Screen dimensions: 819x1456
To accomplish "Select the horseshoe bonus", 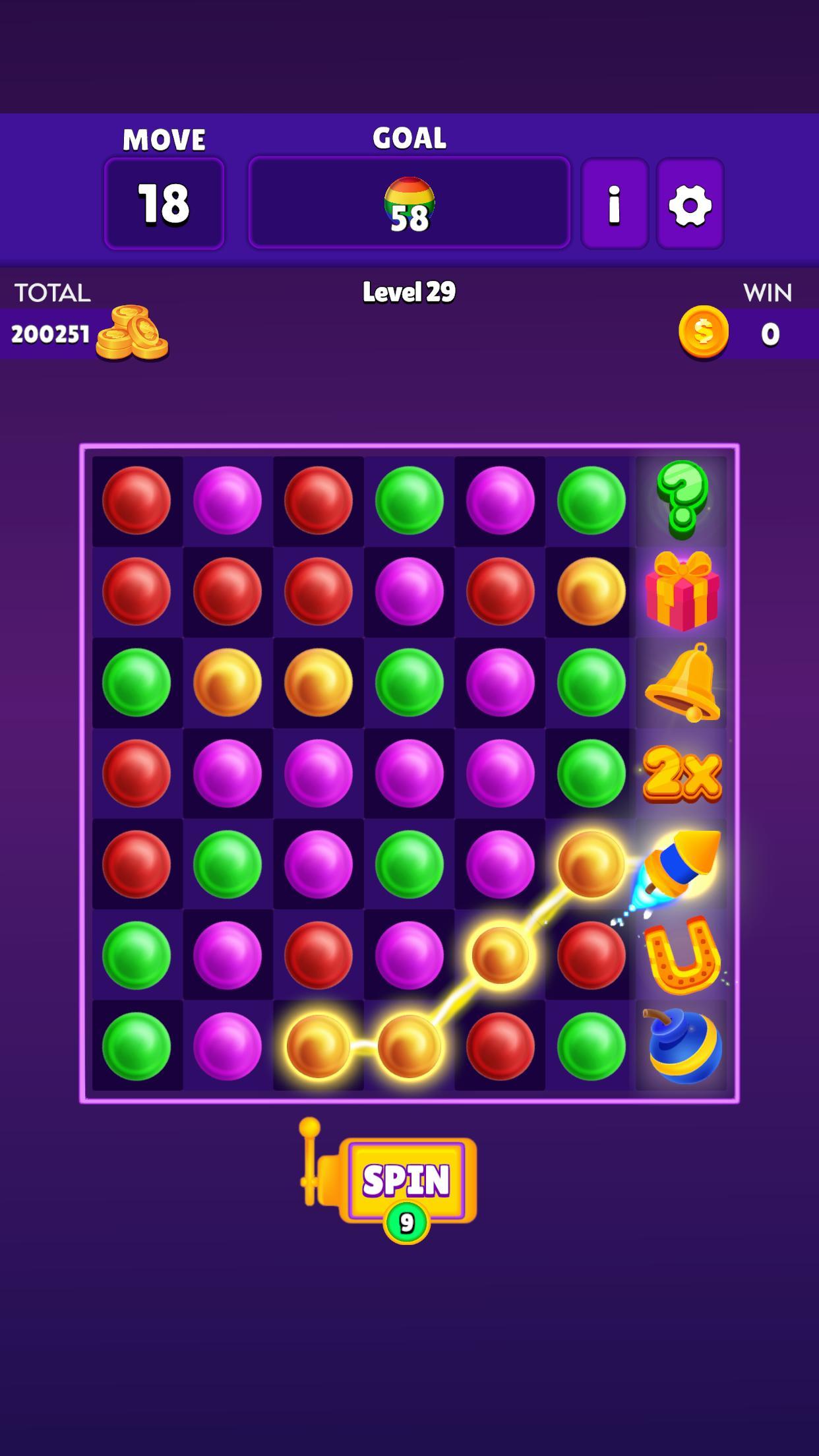I will [682, 955].
